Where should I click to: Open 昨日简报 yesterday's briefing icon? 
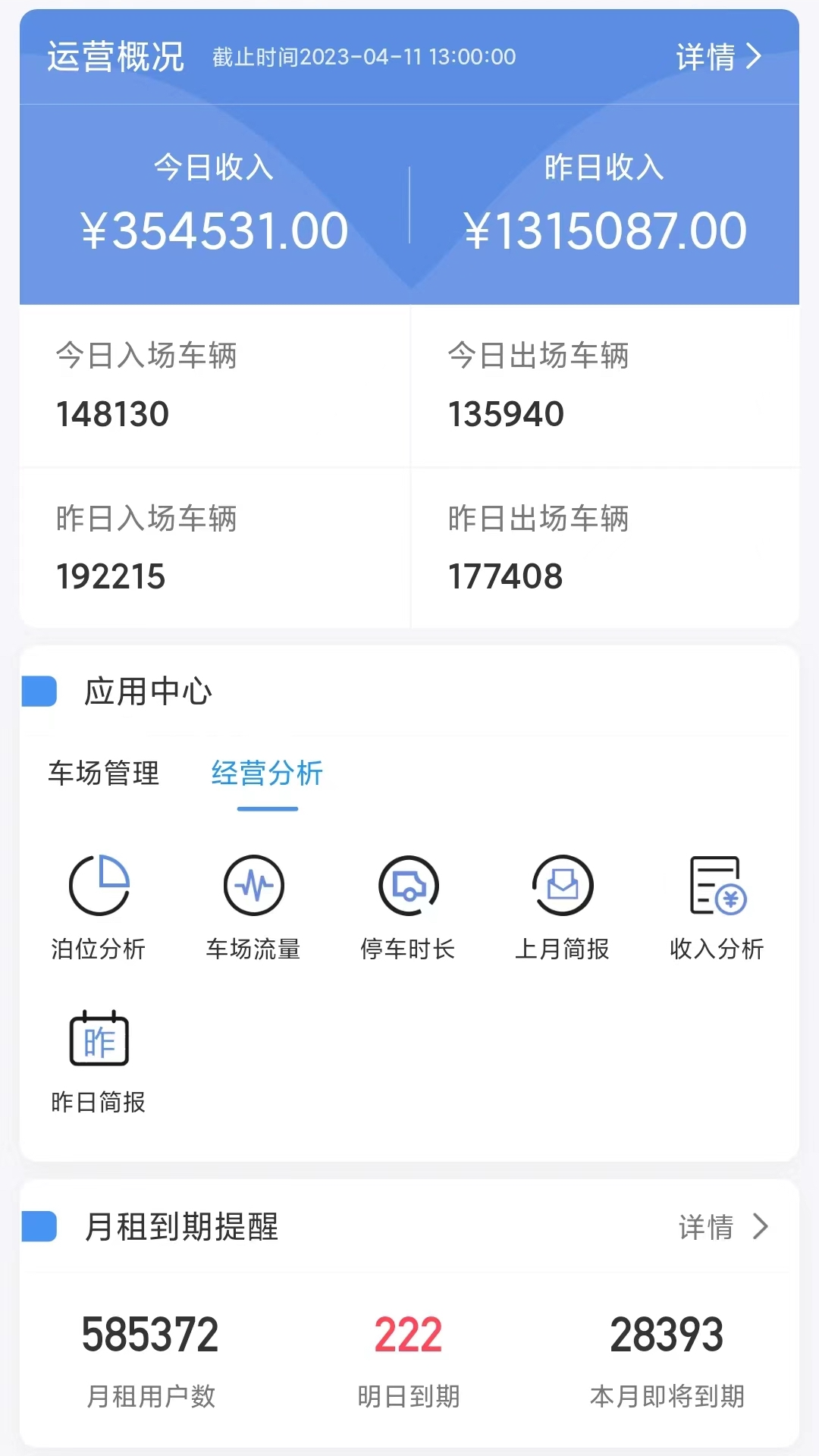pyautogui.click(x=99, y=1039)
